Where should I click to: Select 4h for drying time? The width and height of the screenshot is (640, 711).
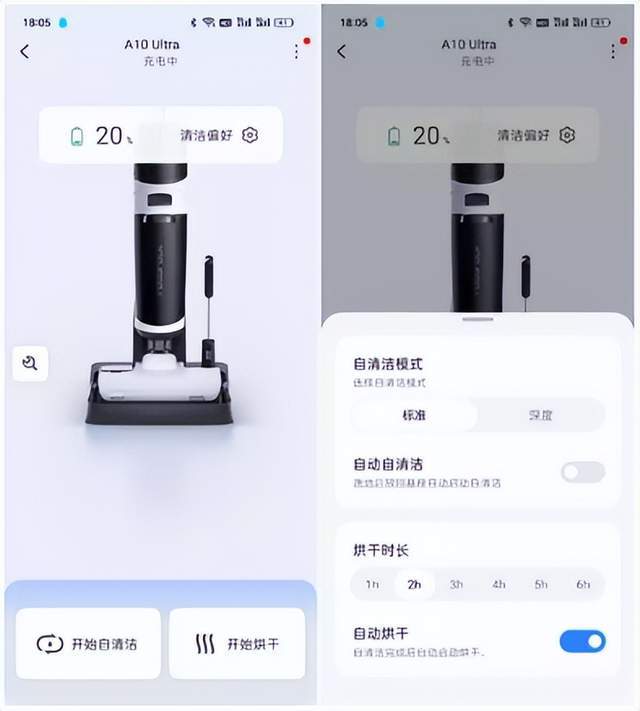498,584
